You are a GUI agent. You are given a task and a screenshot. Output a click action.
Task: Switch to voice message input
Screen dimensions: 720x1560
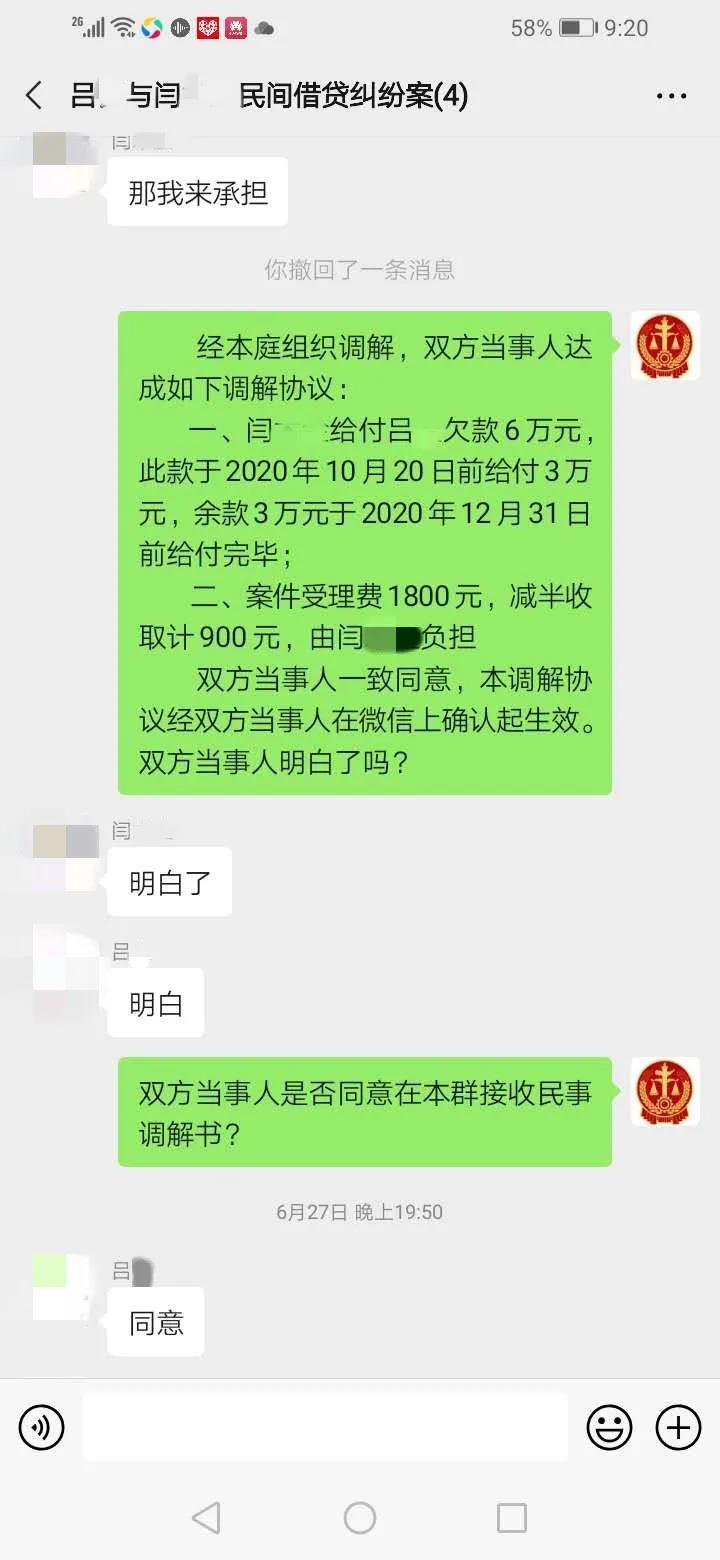(41, 1427)
